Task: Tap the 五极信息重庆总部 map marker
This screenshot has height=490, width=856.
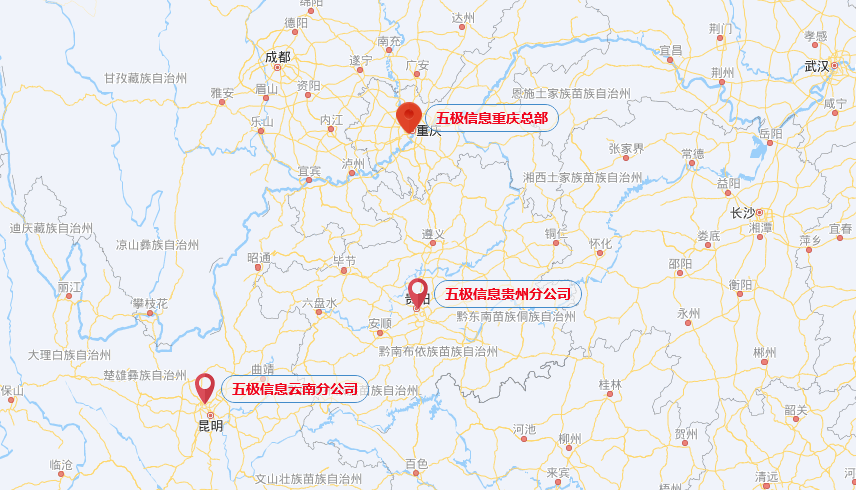Action: (408, 116)
